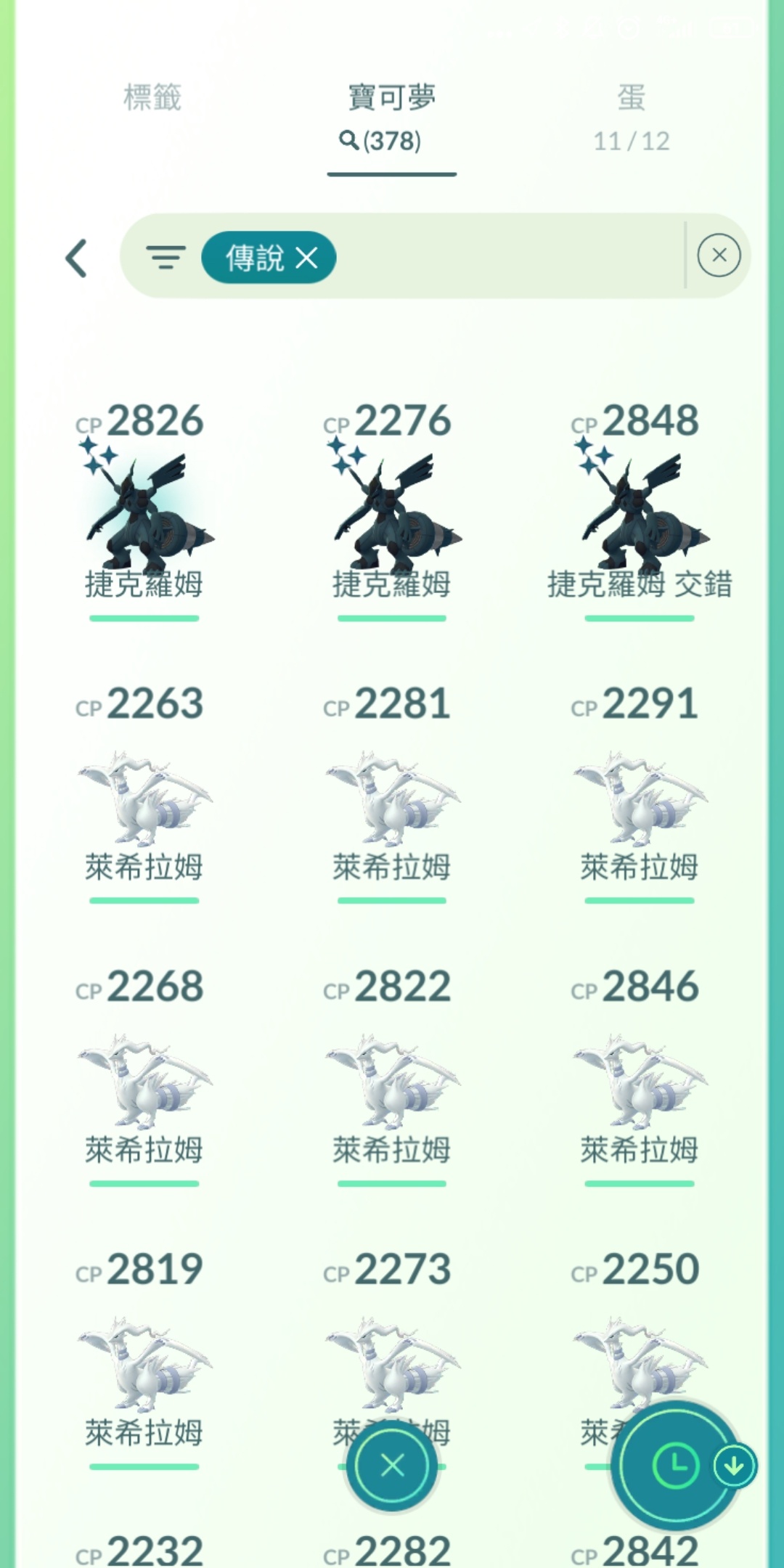
Task: Clear the search field with the X
Action: [x=719, y=256]
